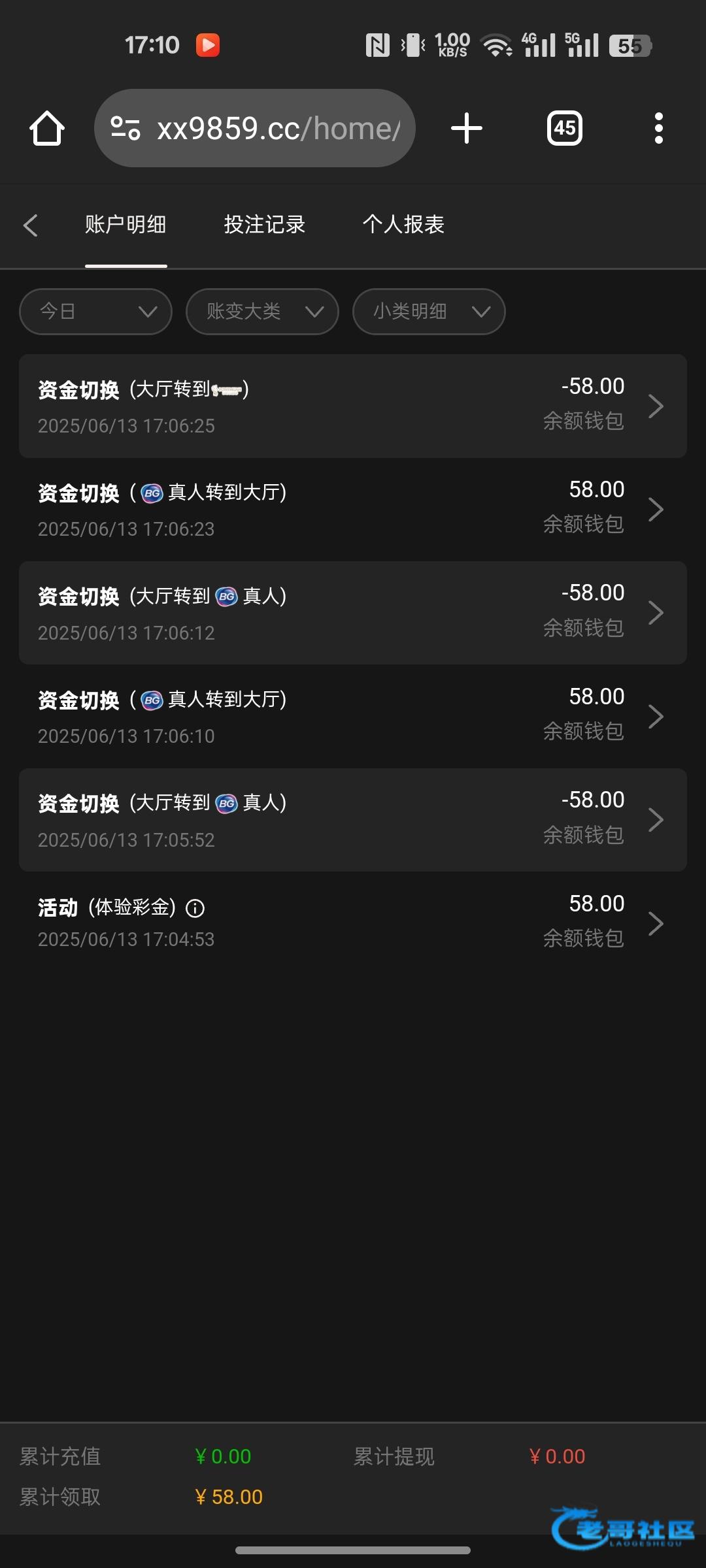Viewport: 706px width, 1568px height.
Task: Open the transfer record at 17:06:12
Action: coord(353,613)
